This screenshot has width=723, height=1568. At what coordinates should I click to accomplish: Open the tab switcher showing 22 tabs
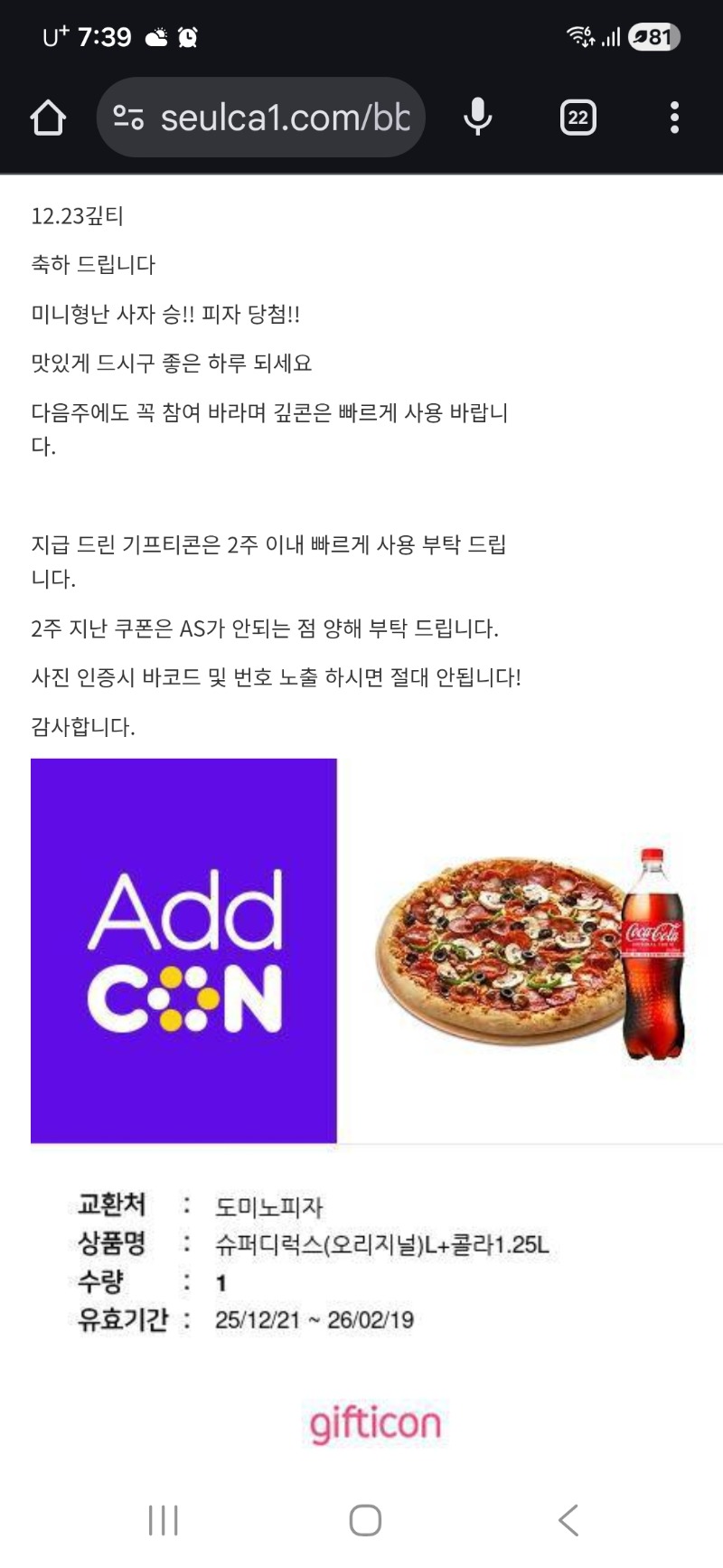(578, 118)
